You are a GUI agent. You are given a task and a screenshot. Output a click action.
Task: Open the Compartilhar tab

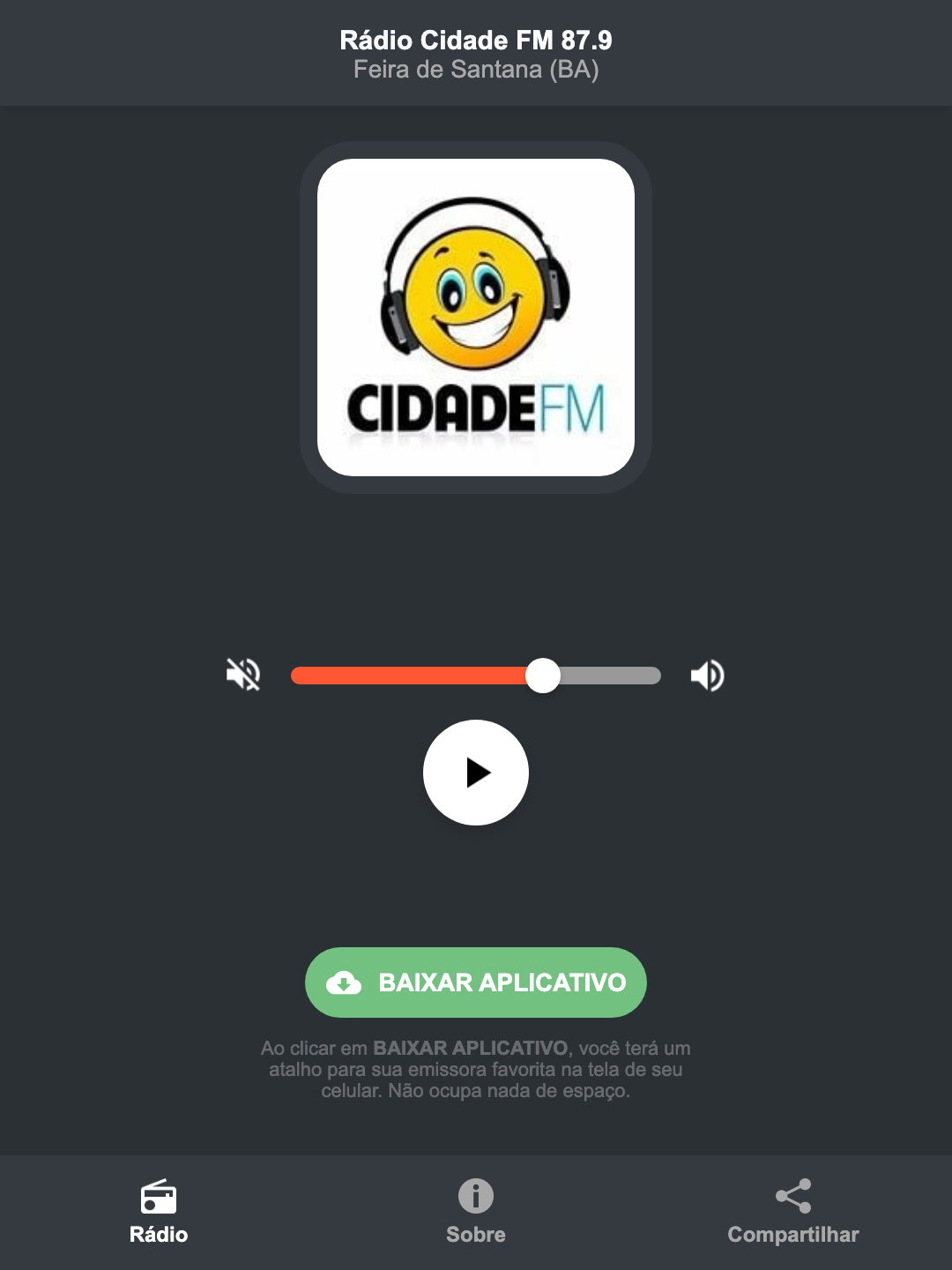pyautogui.click(x=792, y=1235)
